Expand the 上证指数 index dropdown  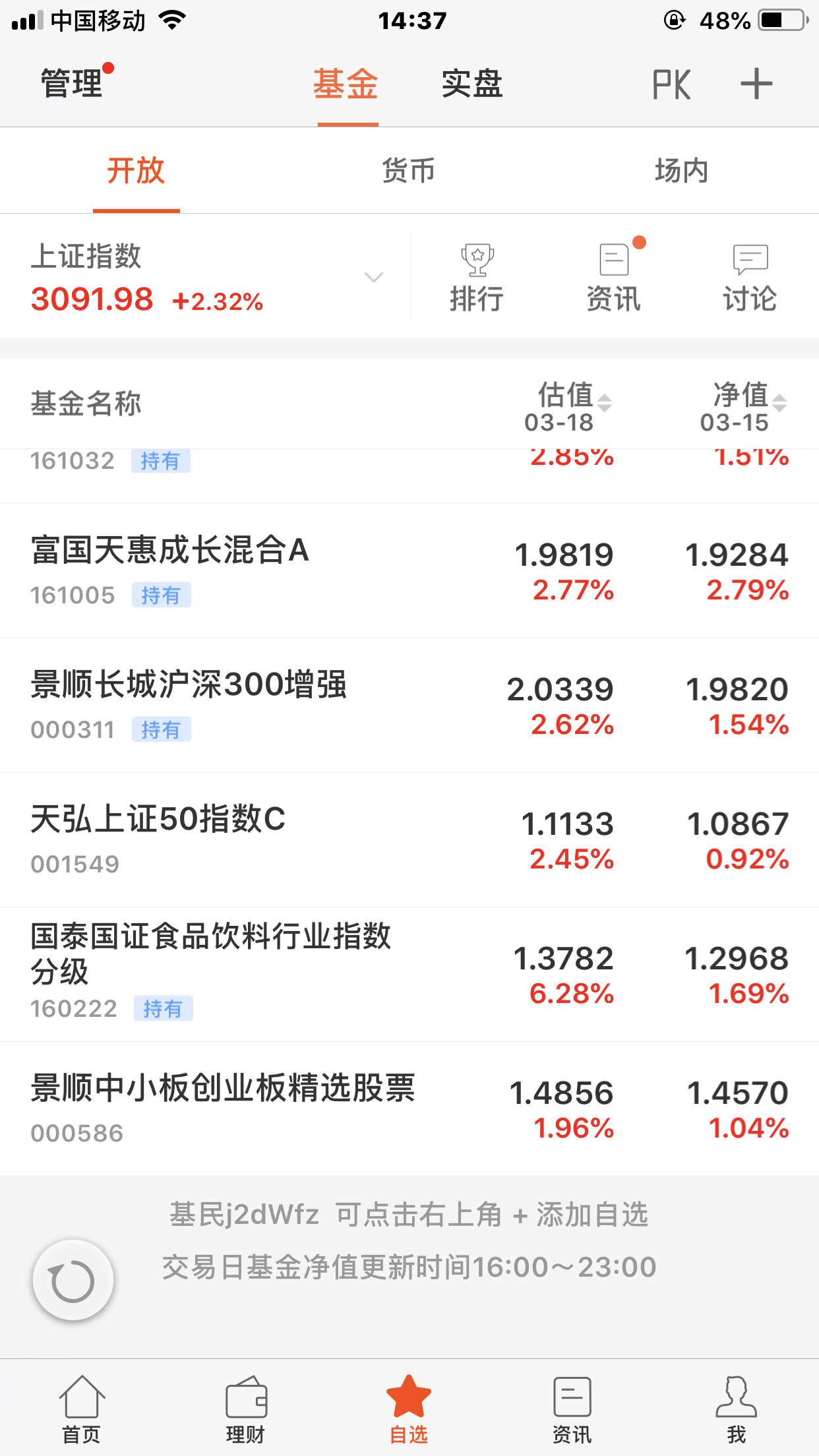[374, 277]
